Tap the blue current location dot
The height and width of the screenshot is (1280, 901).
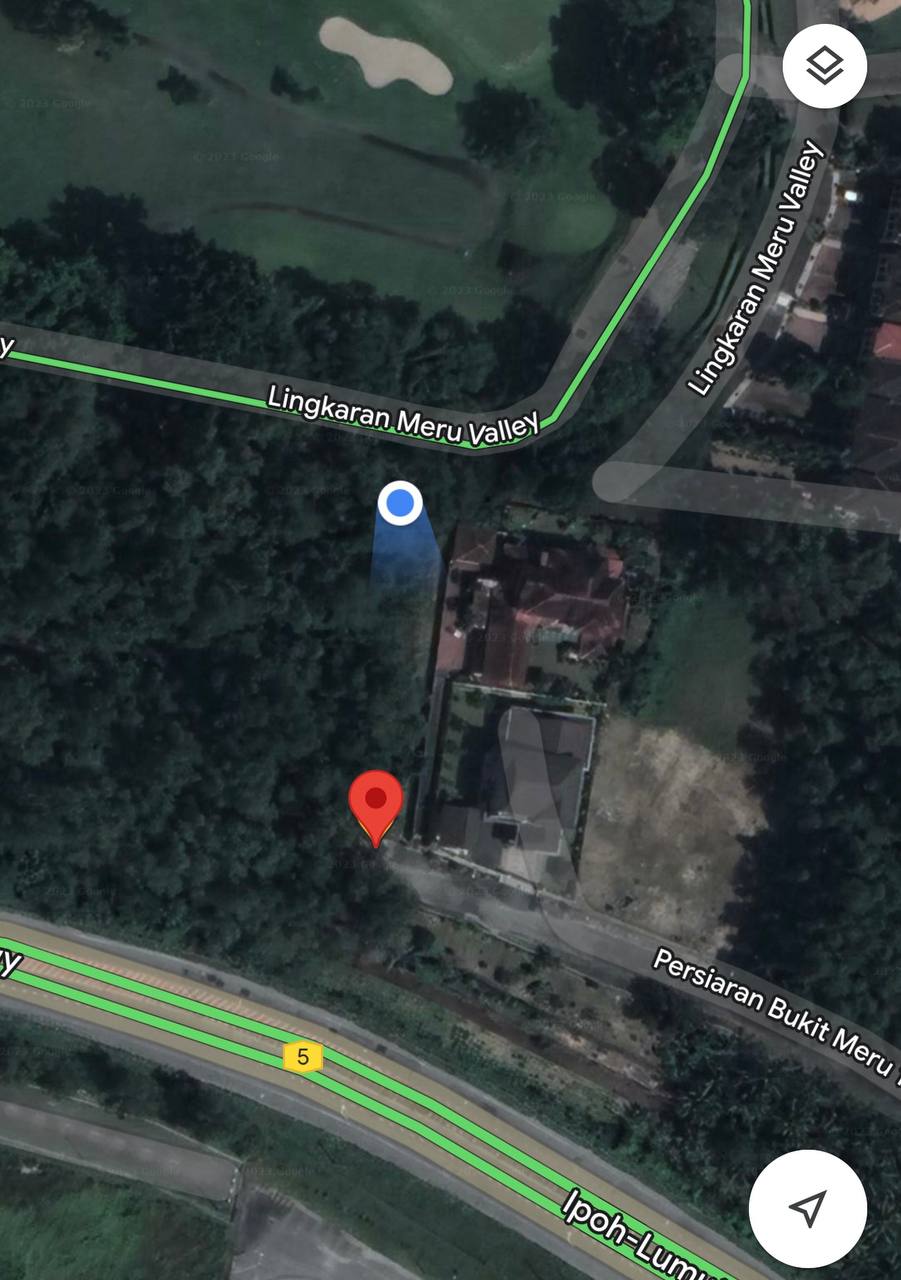(x=400, y=503)
